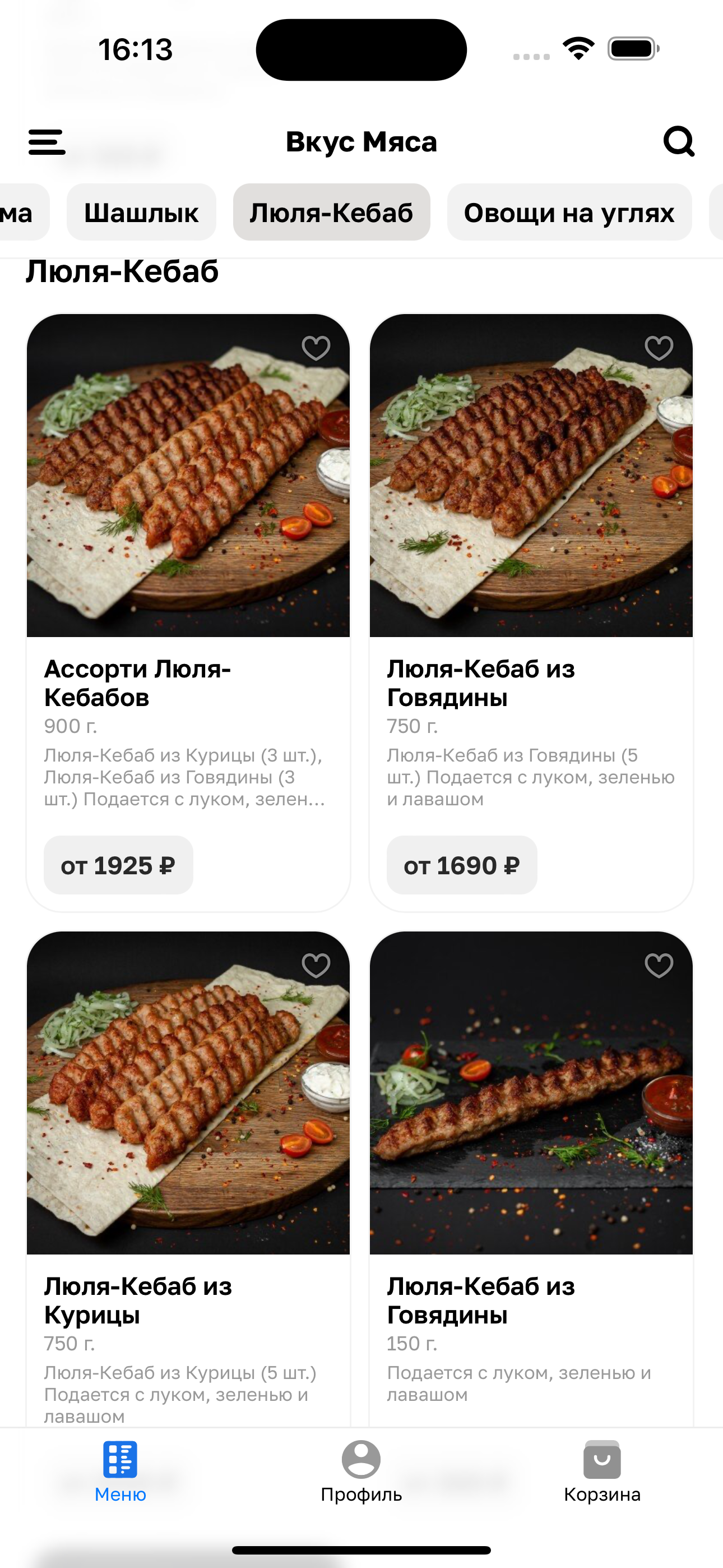Screen dimensions: 723x1568
Task: Like the 750 г Люля-Кебаб из Говядины
Action: pyautogui.click(x=659, y=348)
